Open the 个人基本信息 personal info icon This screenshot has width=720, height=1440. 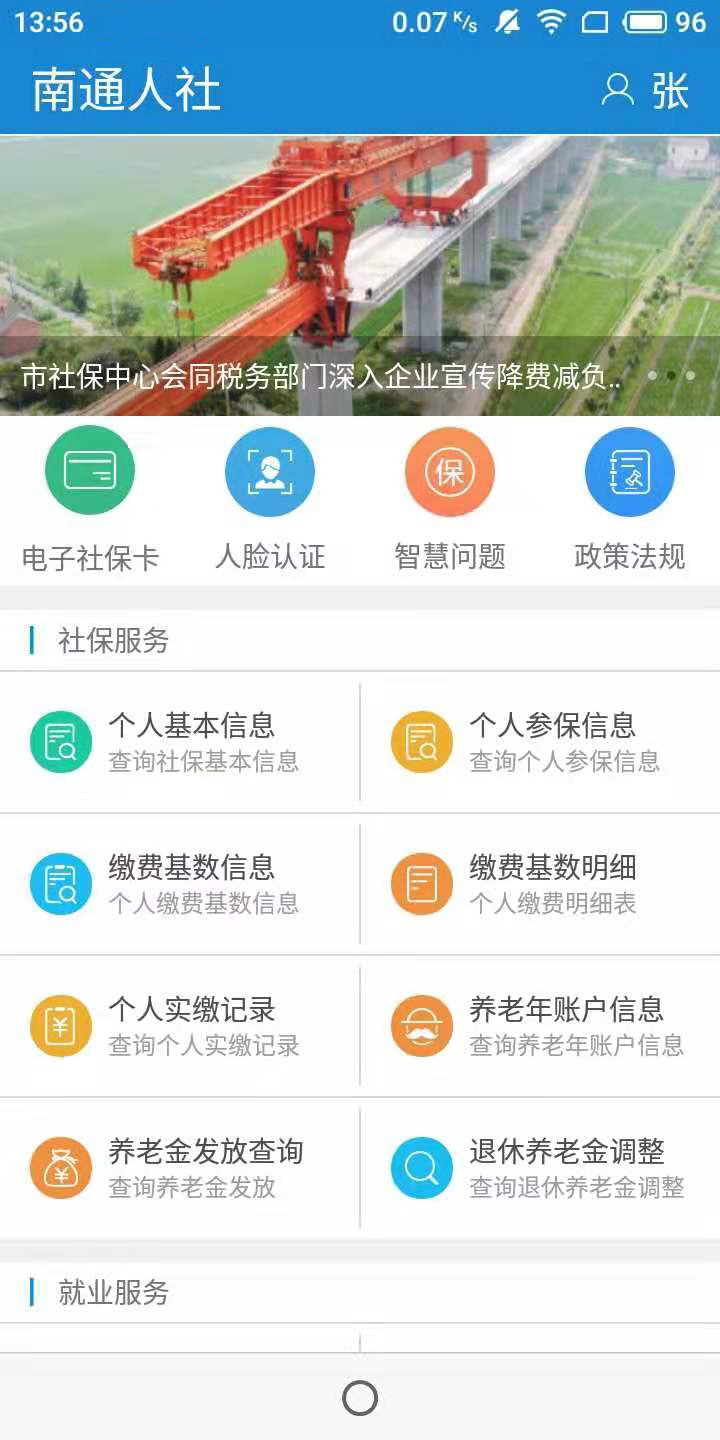click(x=61, y=741)
